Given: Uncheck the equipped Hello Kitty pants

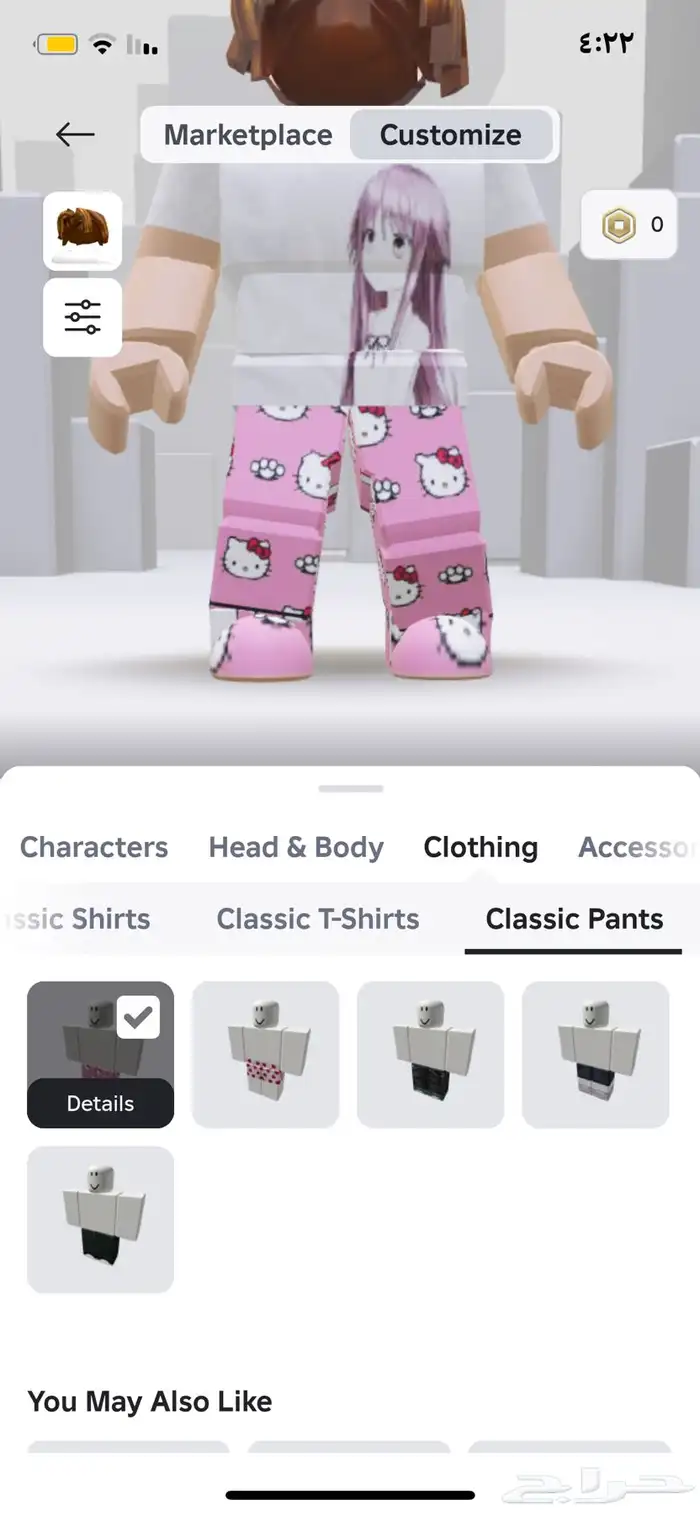Looking at the screenshot, I should [x=138, y=1018].
